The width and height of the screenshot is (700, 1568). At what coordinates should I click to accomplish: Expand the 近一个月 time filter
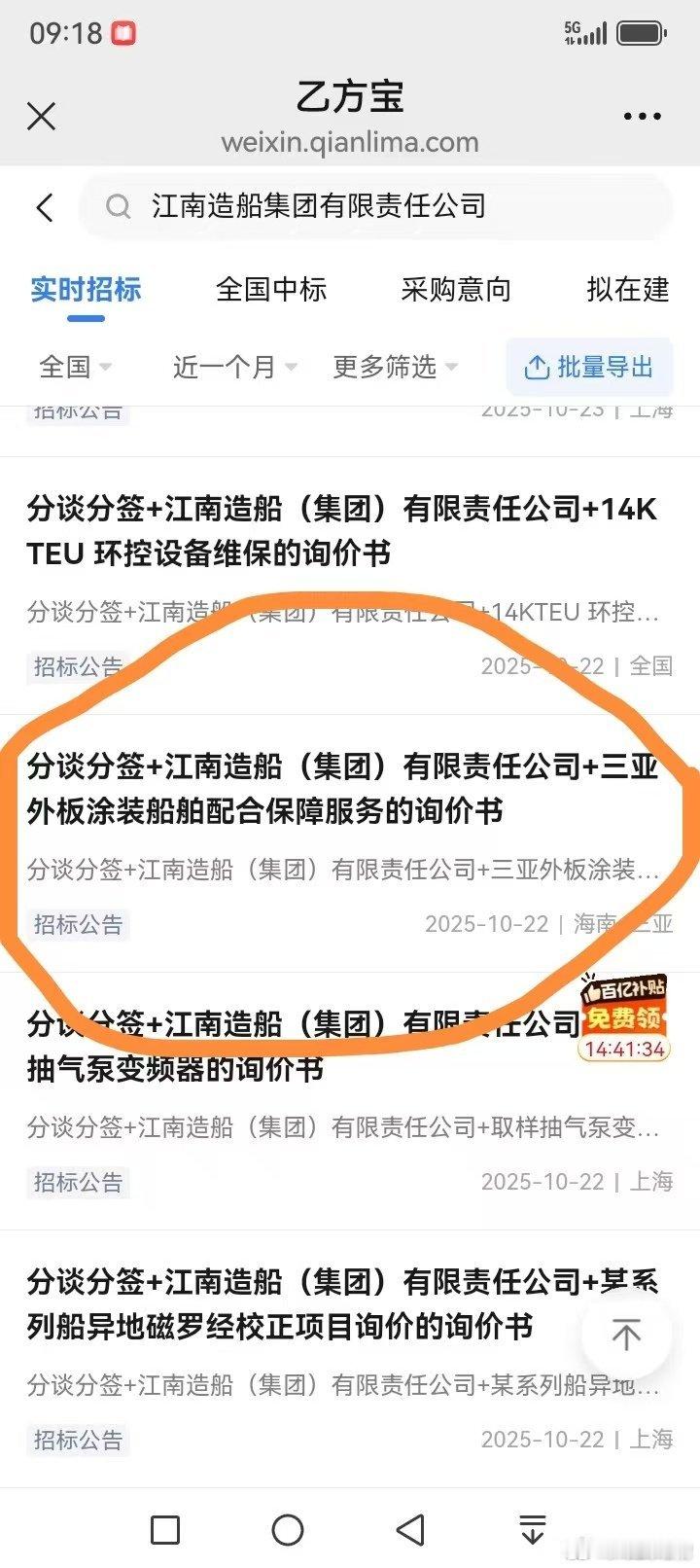tap(234, 367)
